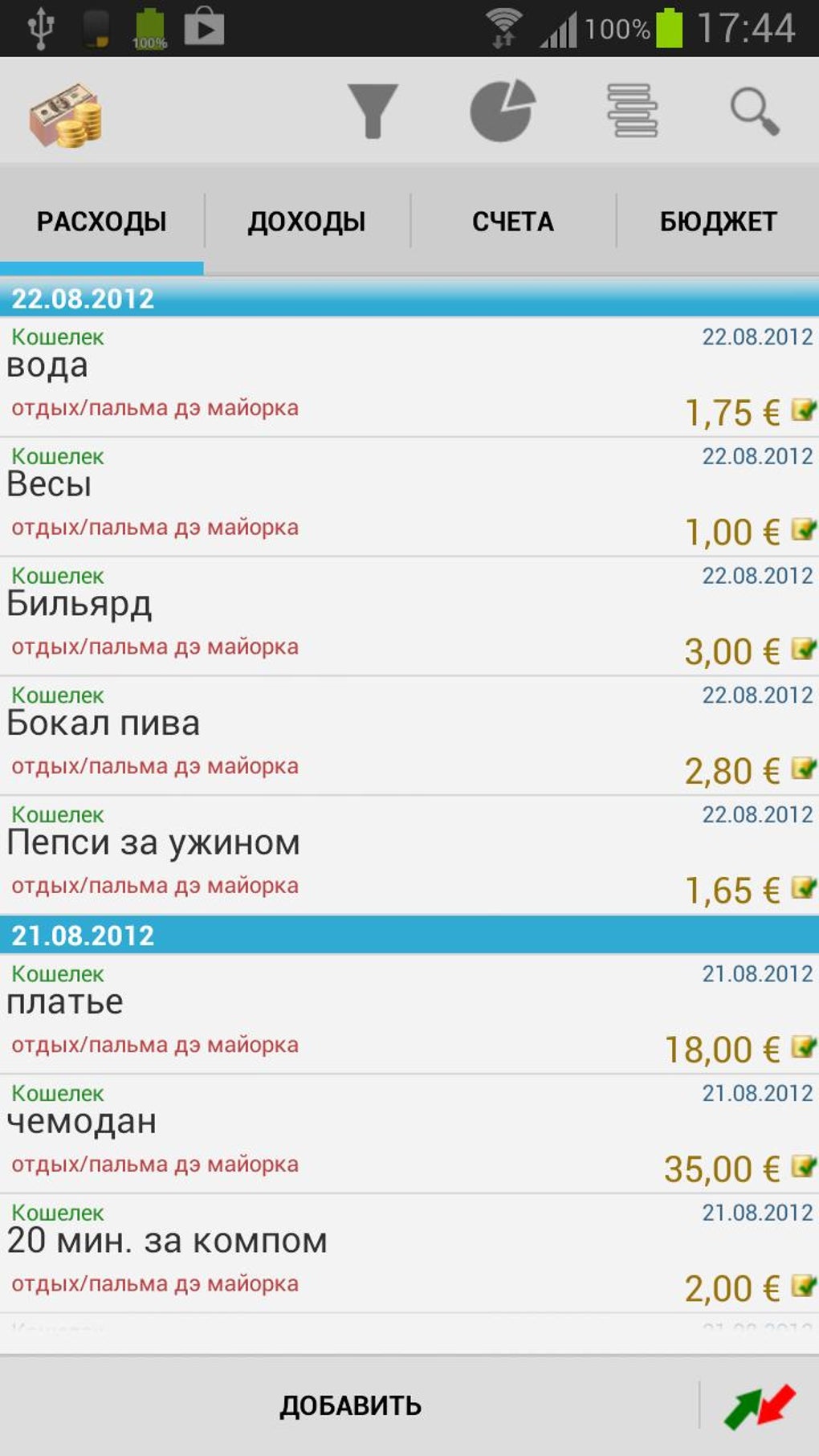The image size is (819, 1456).
Task: Open the pie chart statistics
Action: [503, 111]
